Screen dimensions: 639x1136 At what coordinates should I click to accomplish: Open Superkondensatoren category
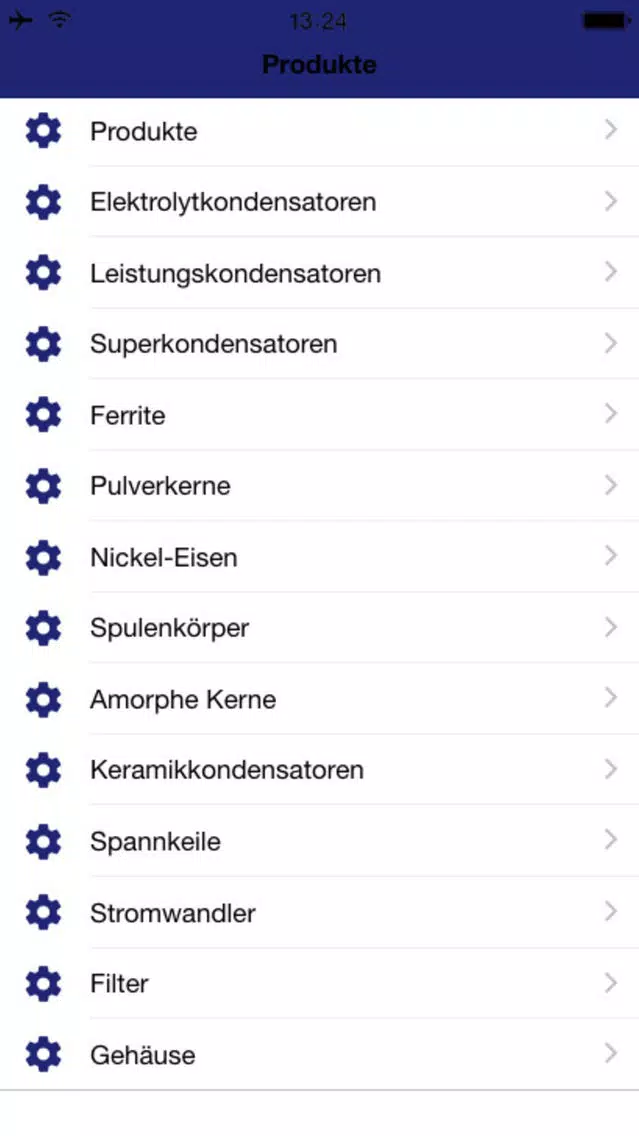(x=320, y=343)
